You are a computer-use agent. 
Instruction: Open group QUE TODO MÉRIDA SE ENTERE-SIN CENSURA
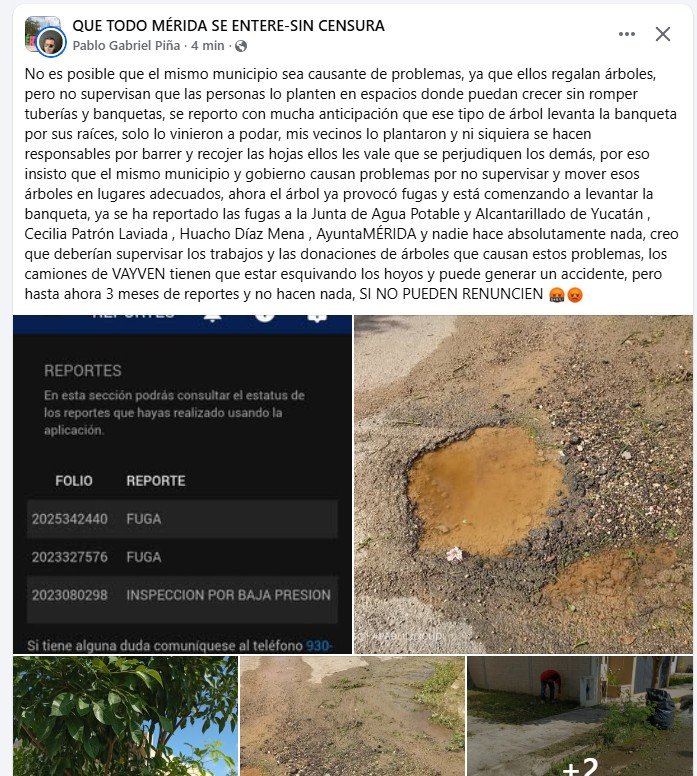[x=228, y=25]
